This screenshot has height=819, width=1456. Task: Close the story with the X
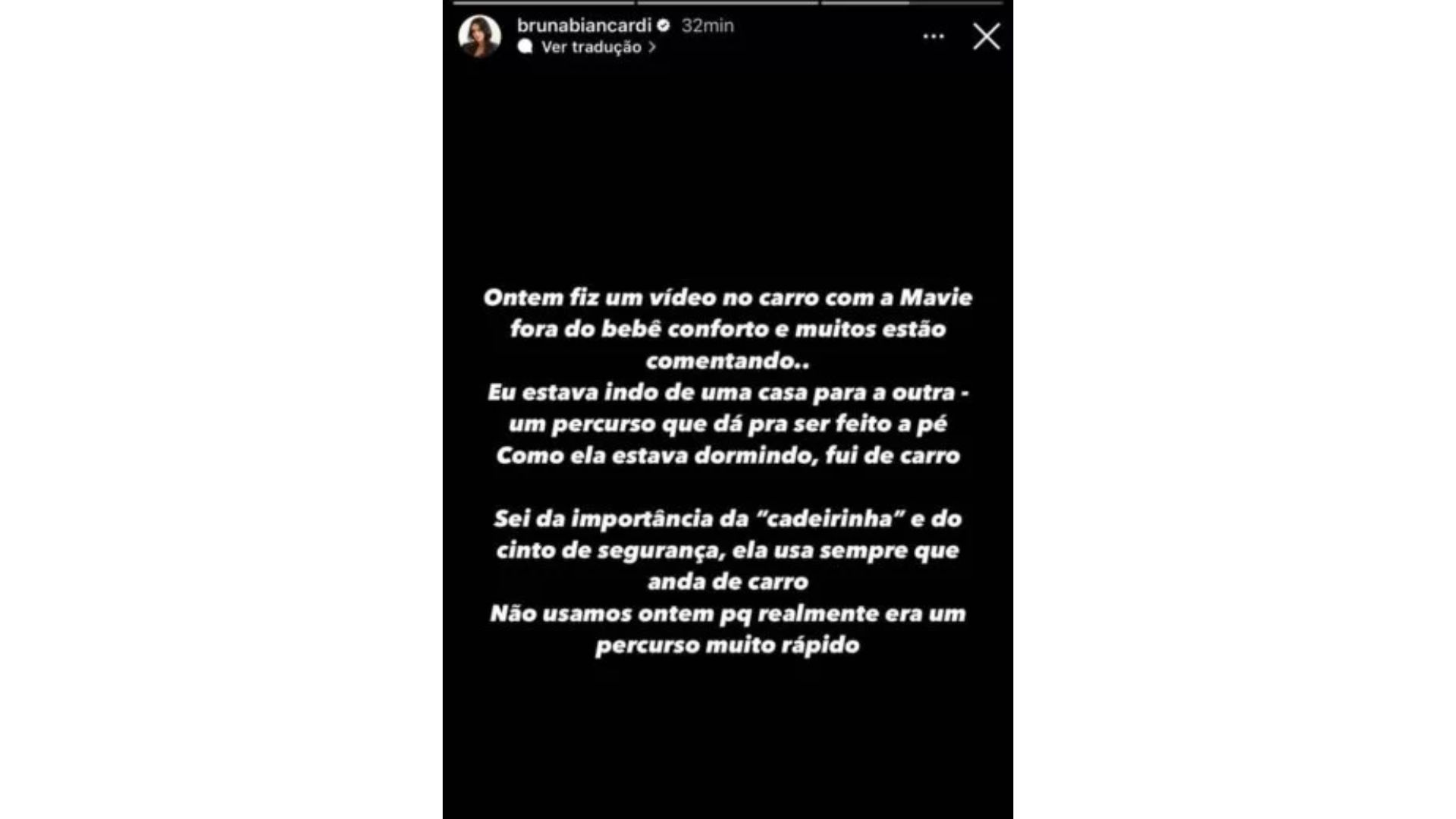tap(987, 36)
